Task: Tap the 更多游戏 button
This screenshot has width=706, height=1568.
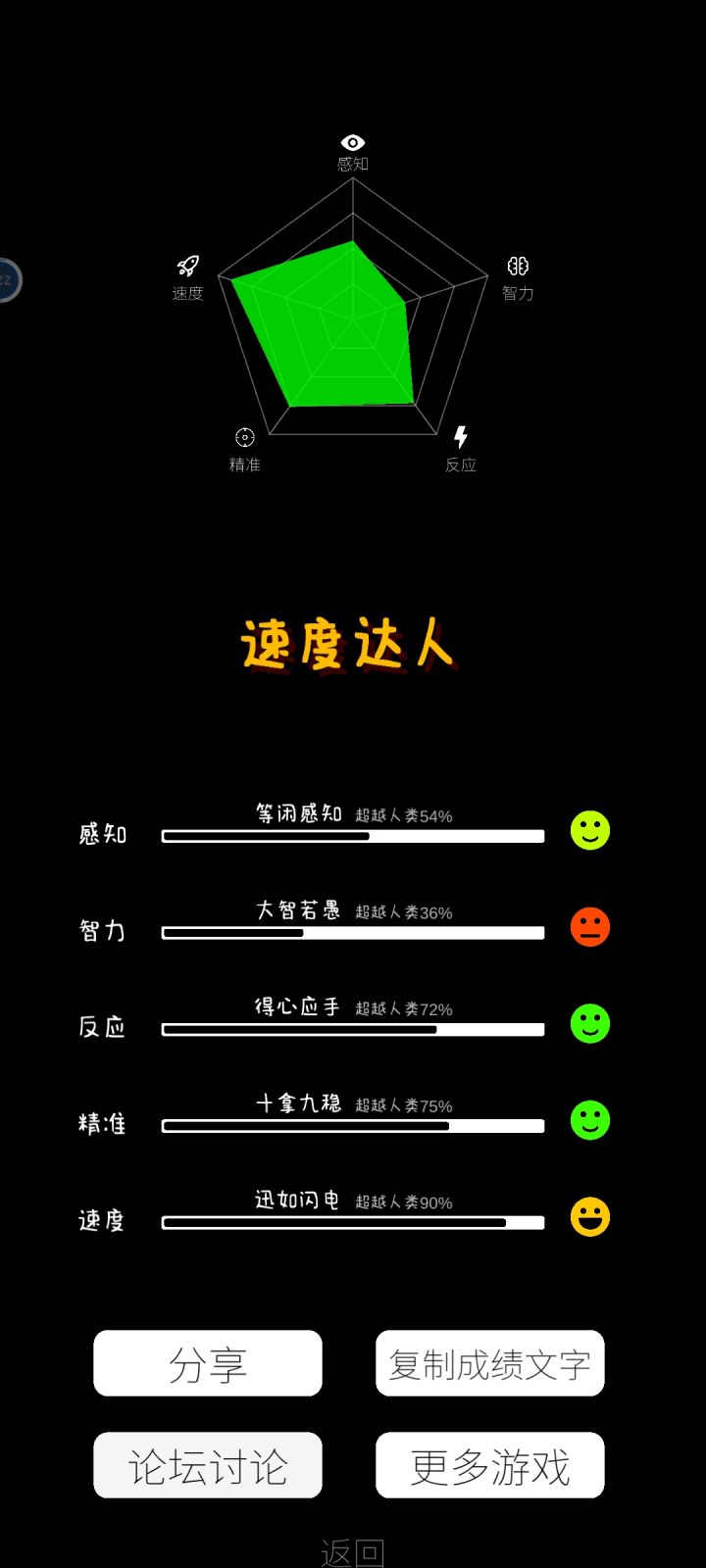Action: click(x=489, y=1465)
